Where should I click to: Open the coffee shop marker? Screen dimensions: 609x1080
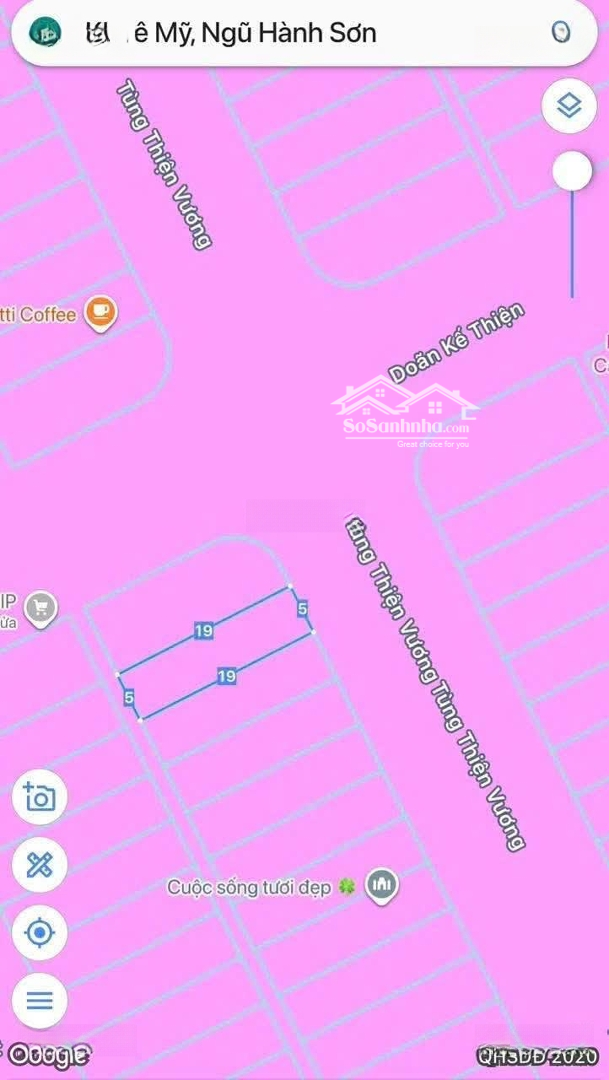[x=100, y=313]
